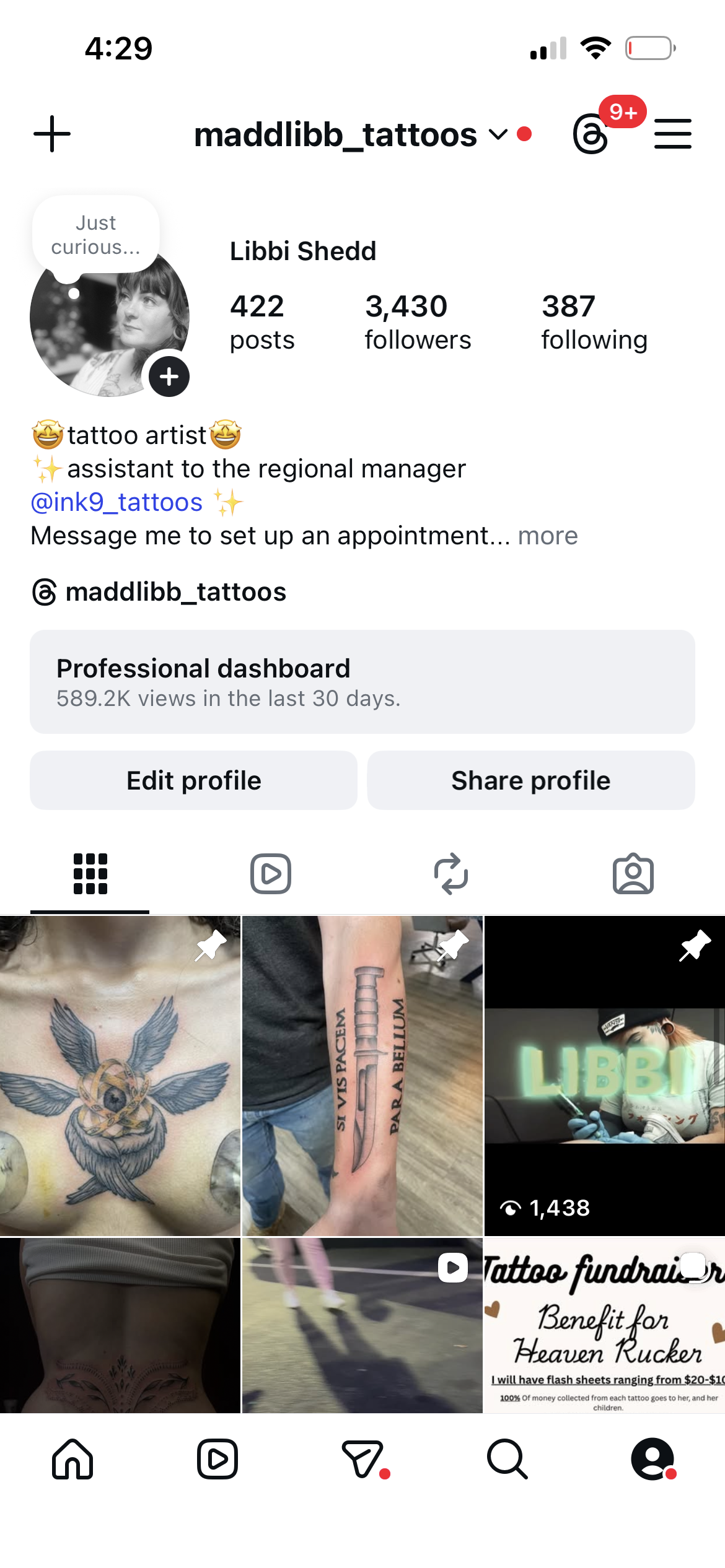Screen dimensions: 725x1568
Task: Tap Share profile
Action: click(530, 780)
